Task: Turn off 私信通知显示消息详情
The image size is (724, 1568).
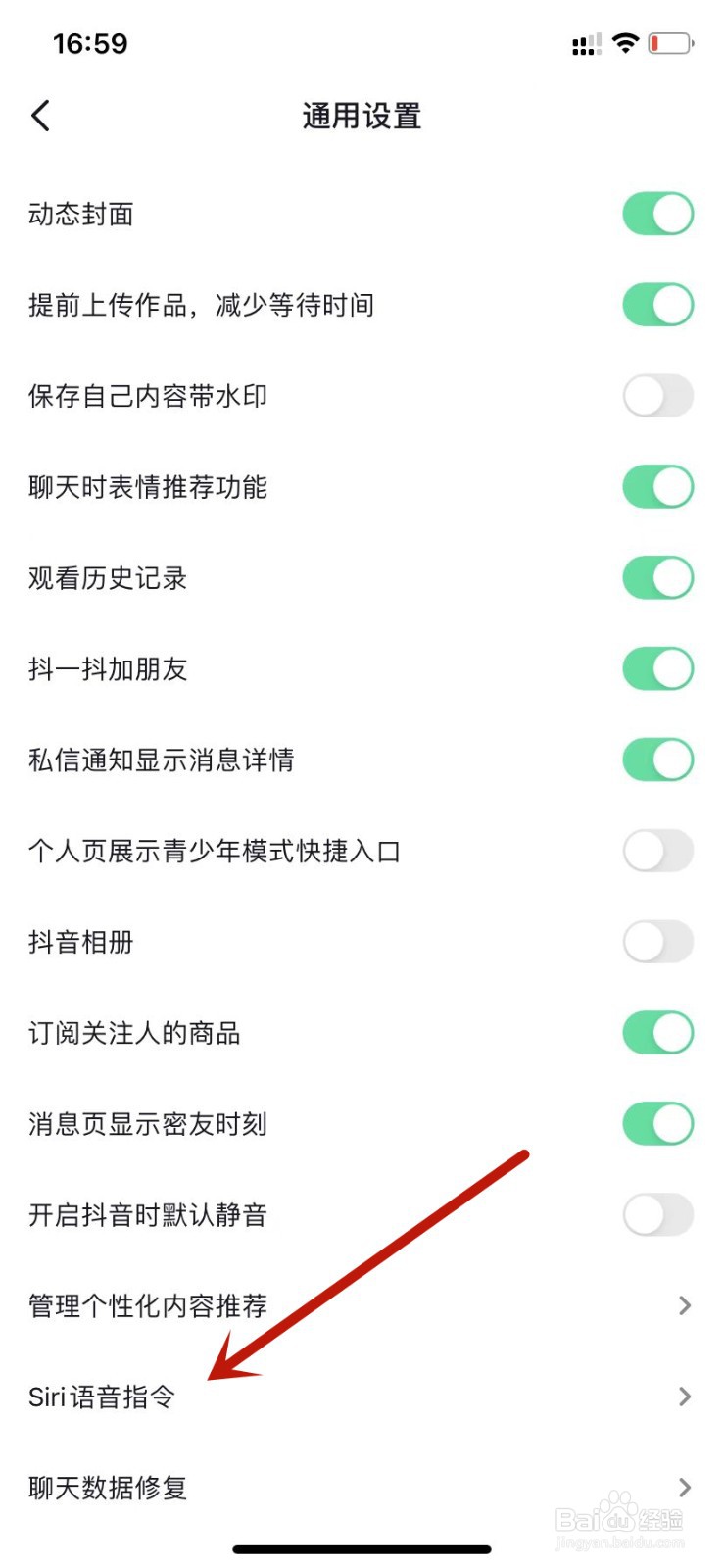Action: point(657,759)
